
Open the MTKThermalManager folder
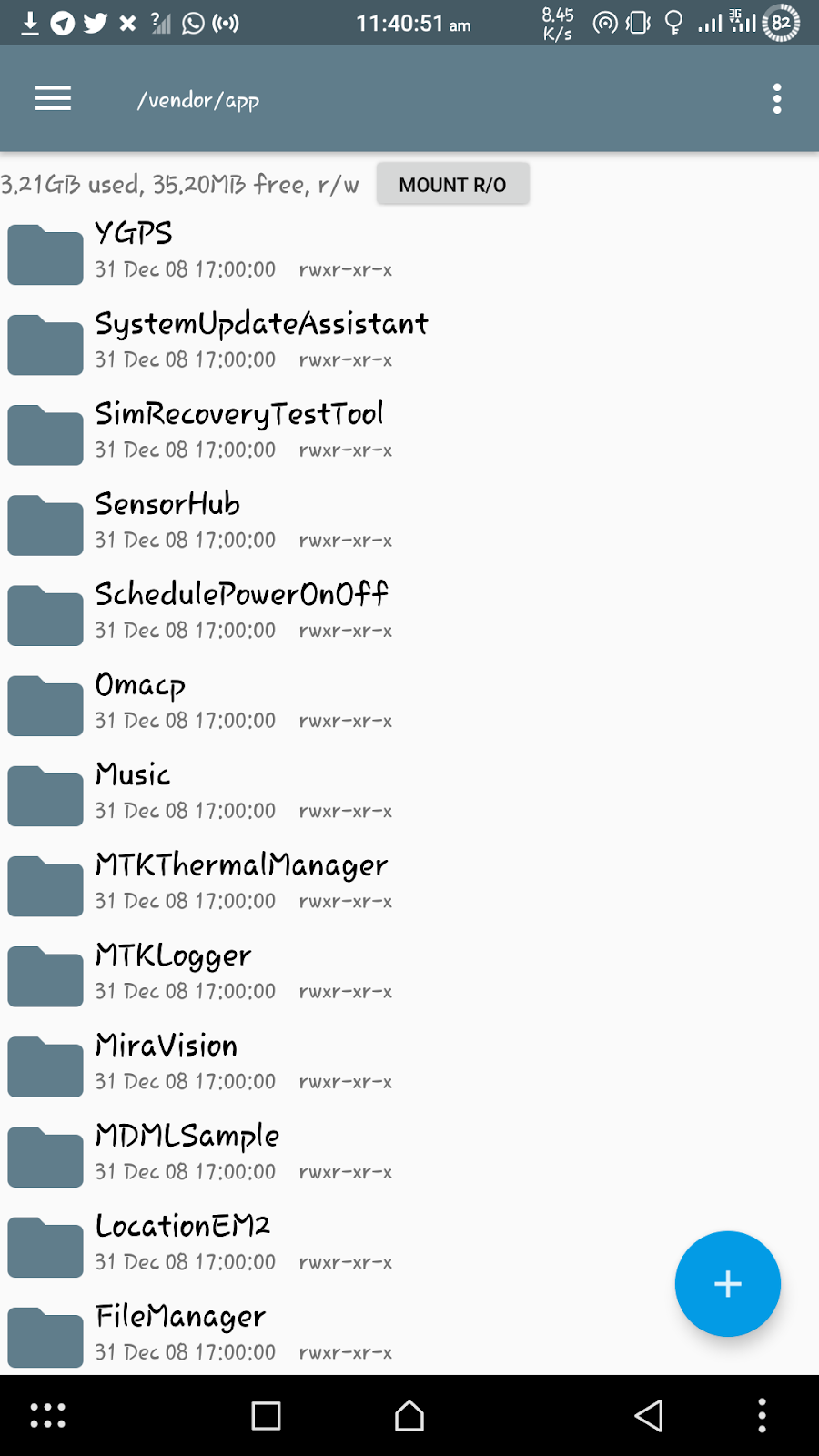pyautogui.click(x=241, y=881)
